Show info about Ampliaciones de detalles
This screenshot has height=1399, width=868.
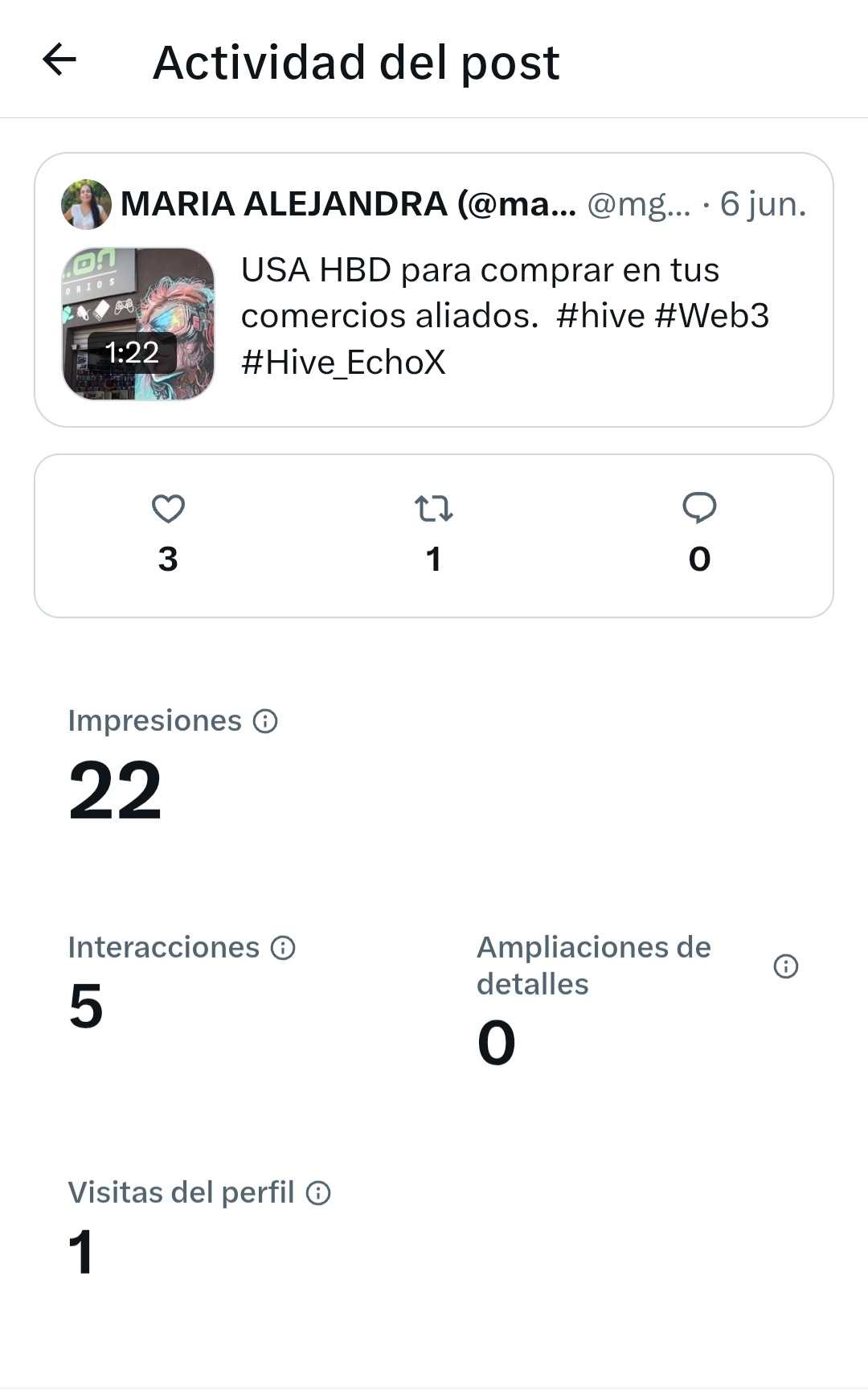(785, 966)
